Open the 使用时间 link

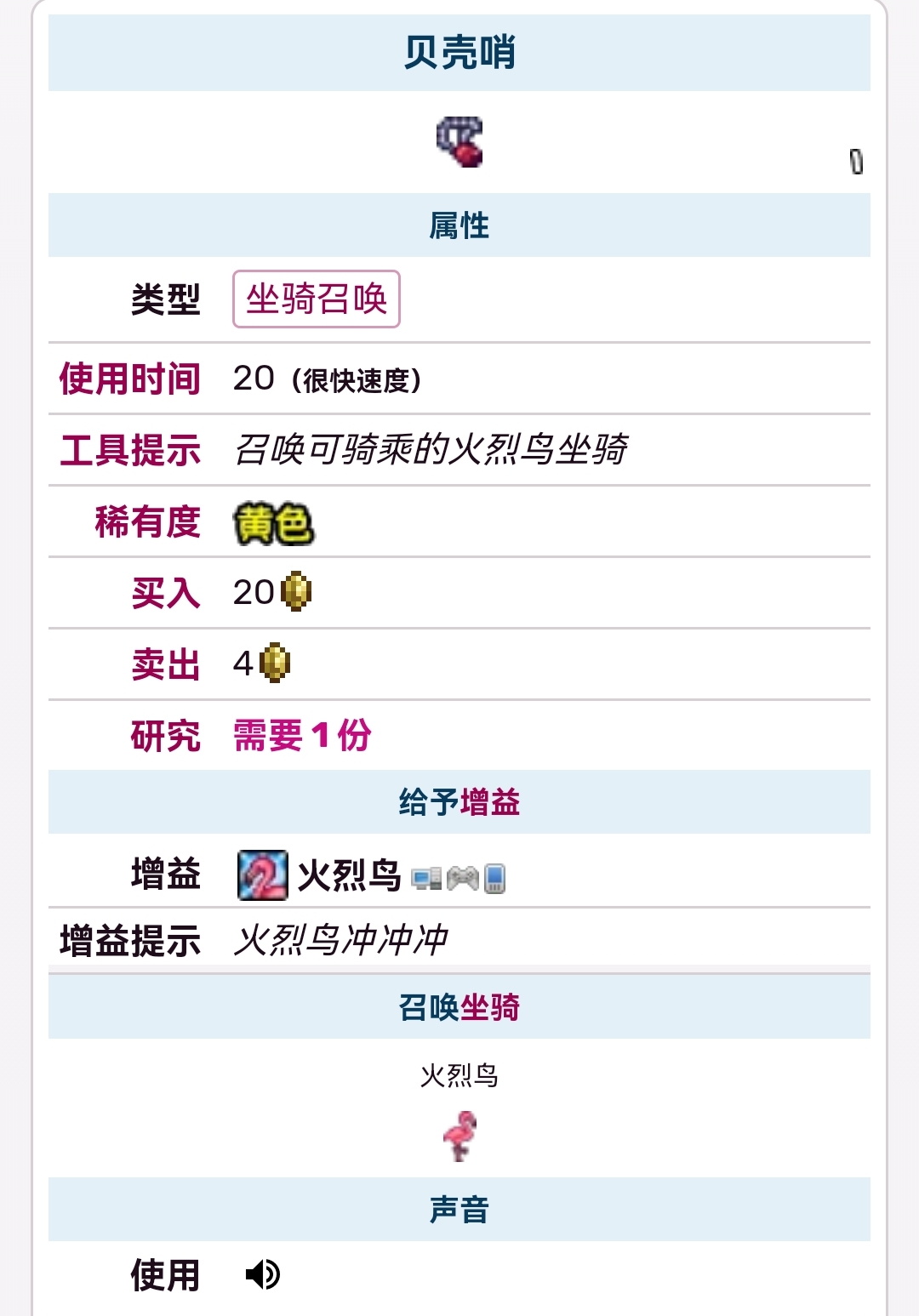click(x=130, y=379)
